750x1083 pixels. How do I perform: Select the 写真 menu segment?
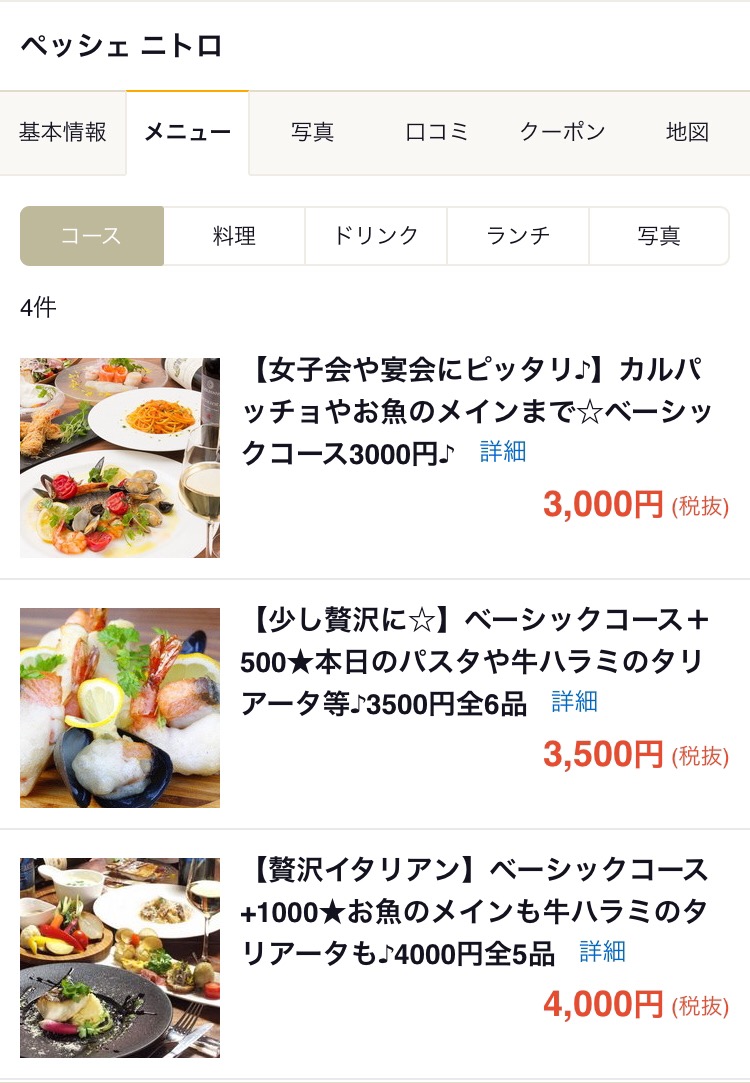tap(659, 236)
